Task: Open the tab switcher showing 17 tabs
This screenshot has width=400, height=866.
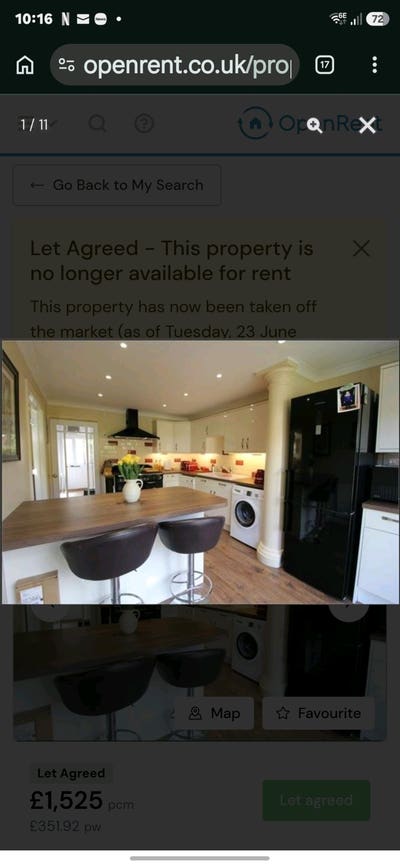Action: point(324,65)
